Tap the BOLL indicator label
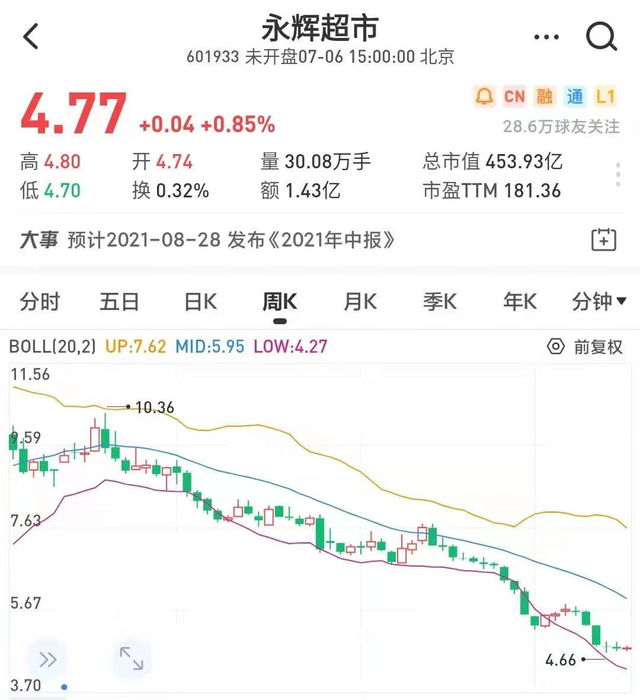The width and height of the screenshot is (640, 700). click(51, 347)
